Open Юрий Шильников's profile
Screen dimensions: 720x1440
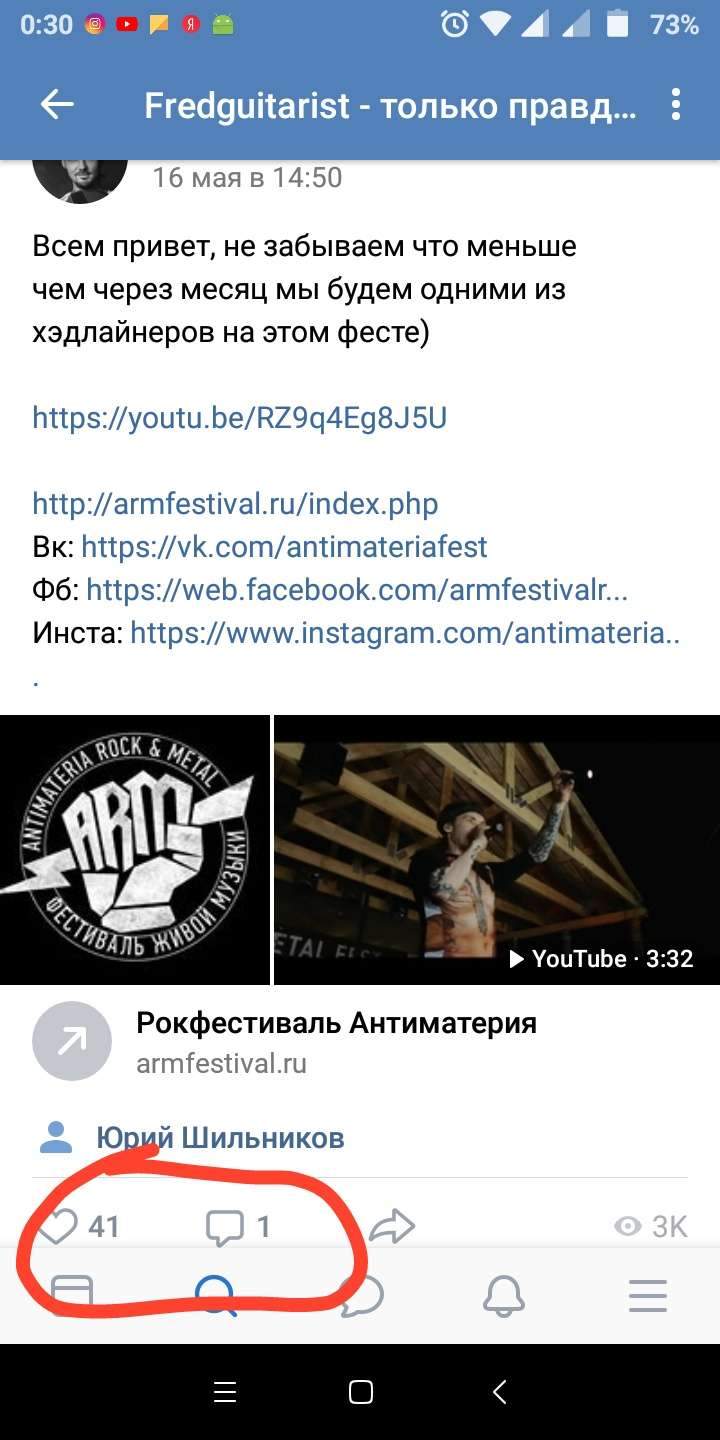[x=220, y=1137]
